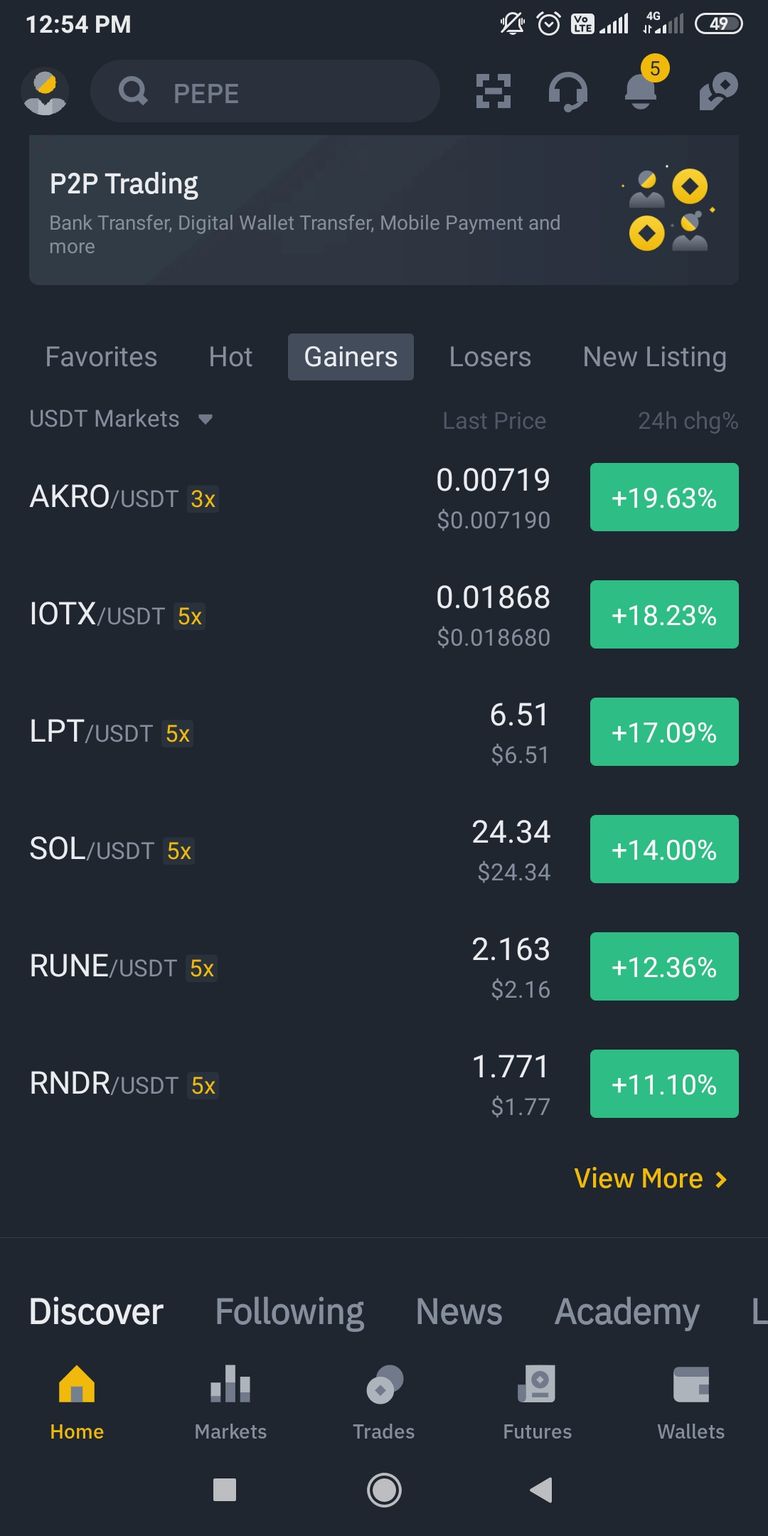Go to the Futures tab

[x=537, y=1403]
